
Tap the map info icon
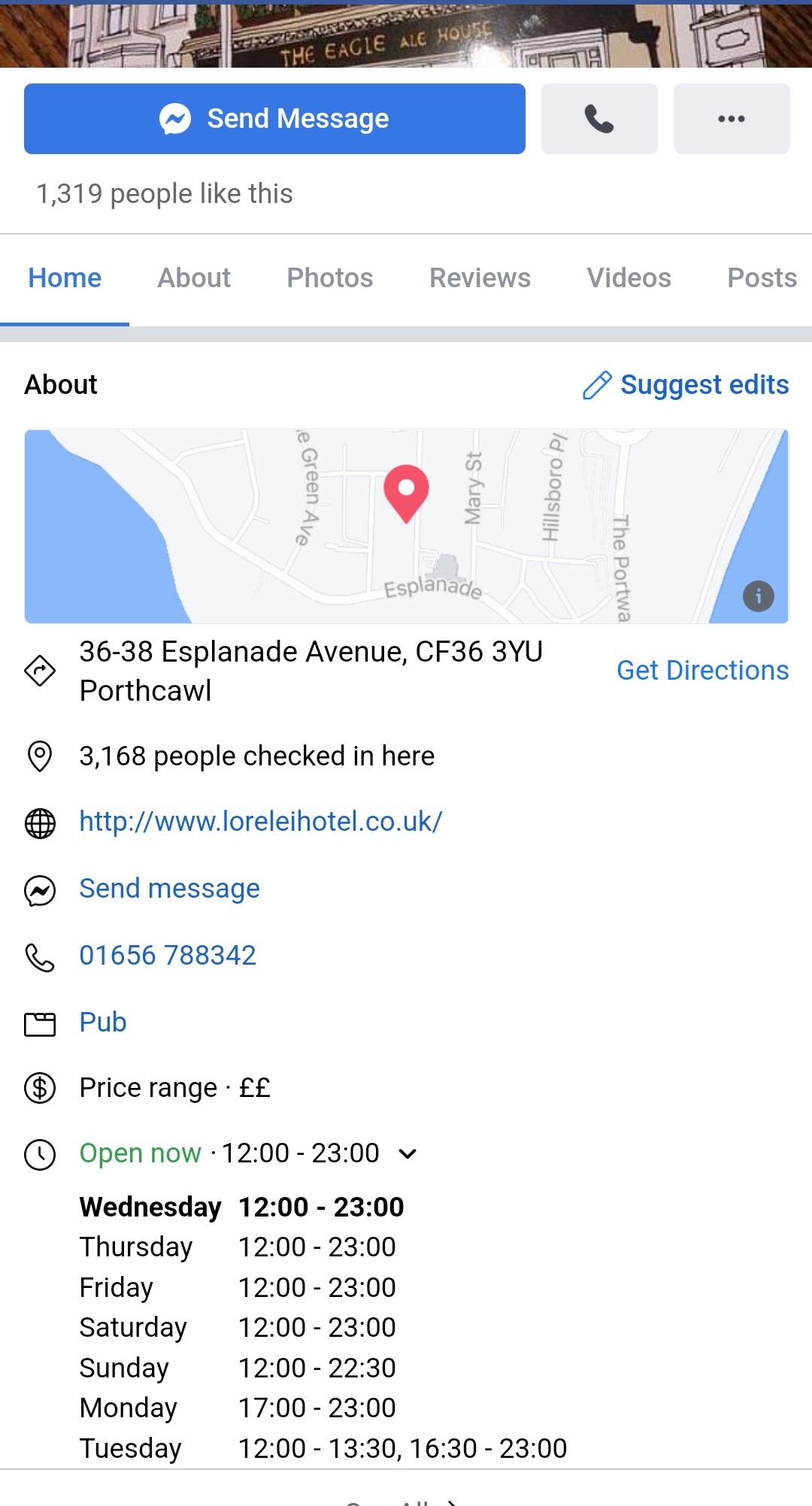[x=758, y=596]
